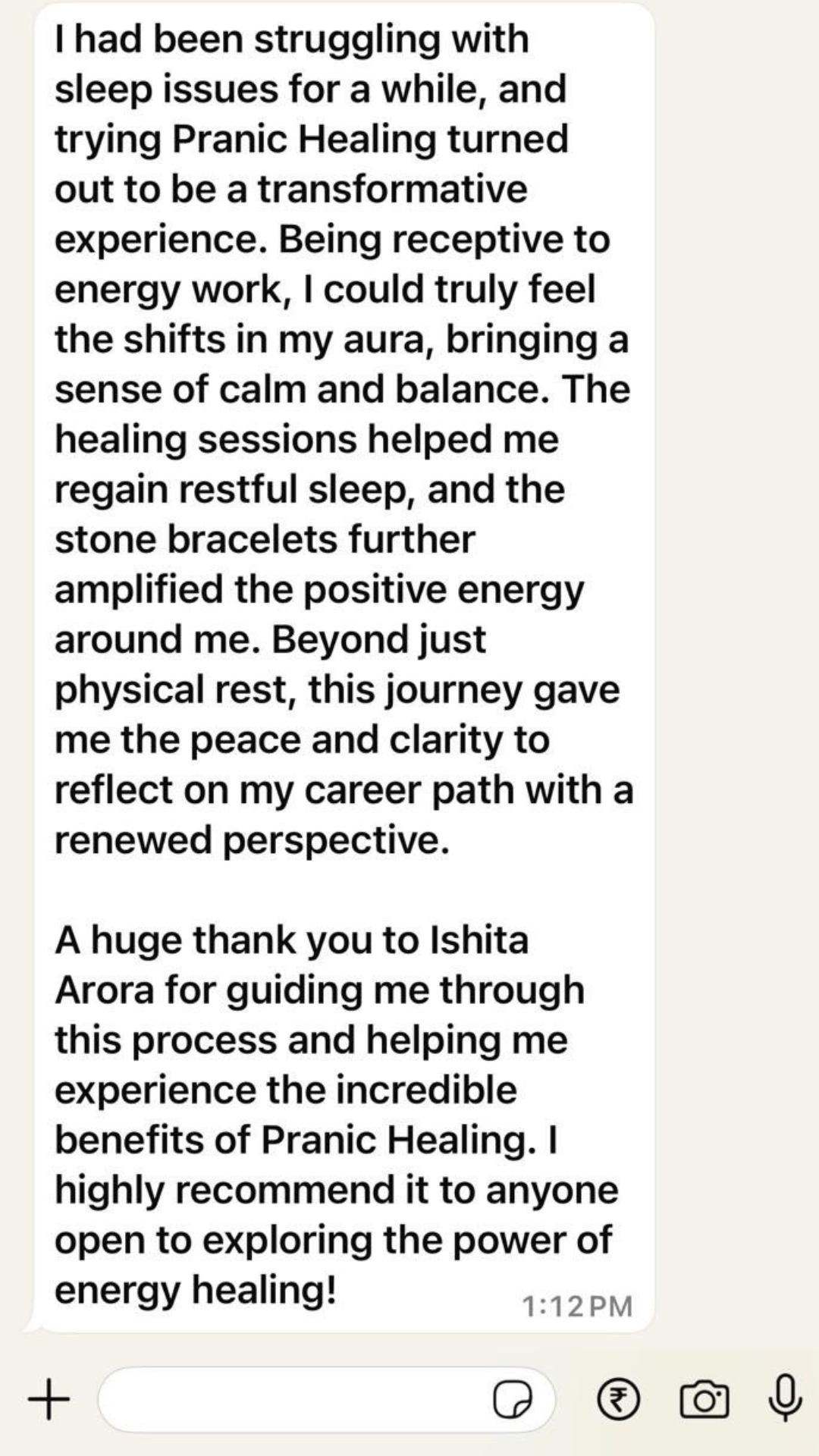Screen dimensions: 819x1456
Task: Record a voice message with microphone
Action: (785, 1398)
